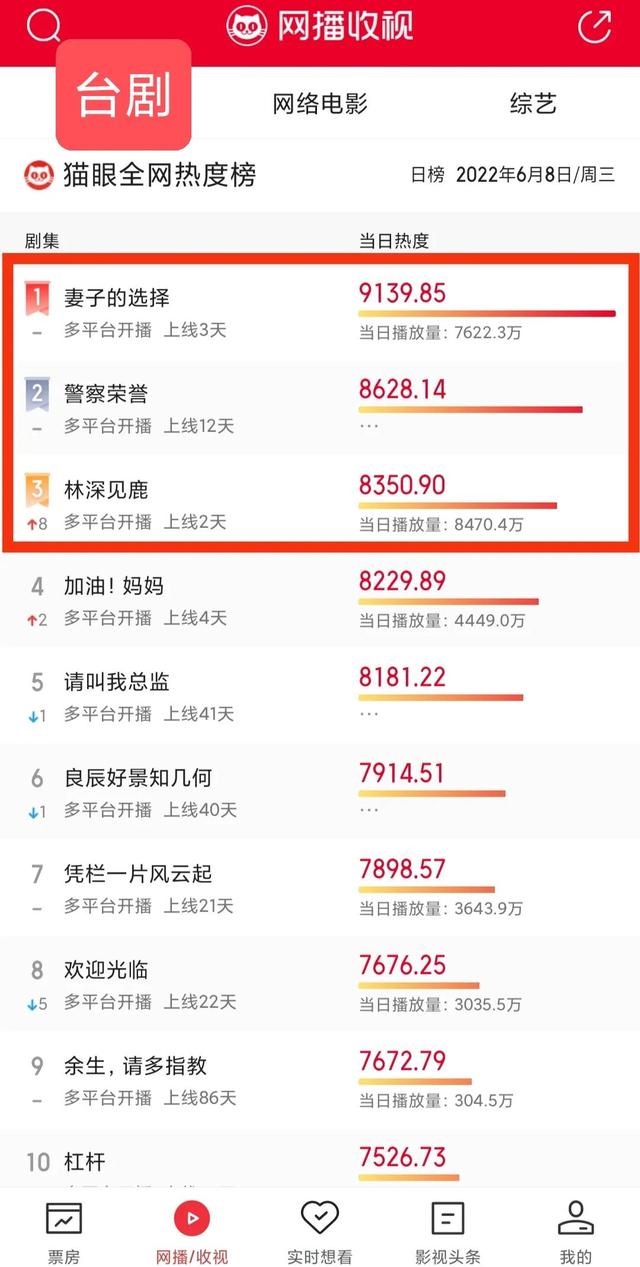Open the 实时想看 tab

(320, 1231)
